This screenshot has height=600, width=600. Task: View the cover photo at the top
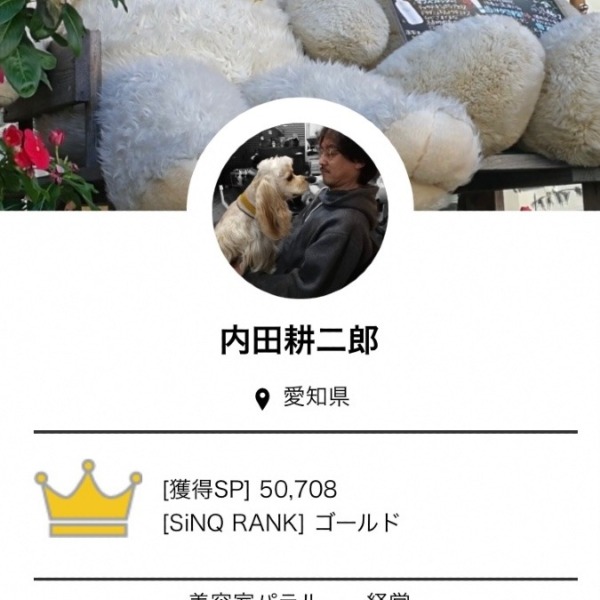(x=480, y=90)
